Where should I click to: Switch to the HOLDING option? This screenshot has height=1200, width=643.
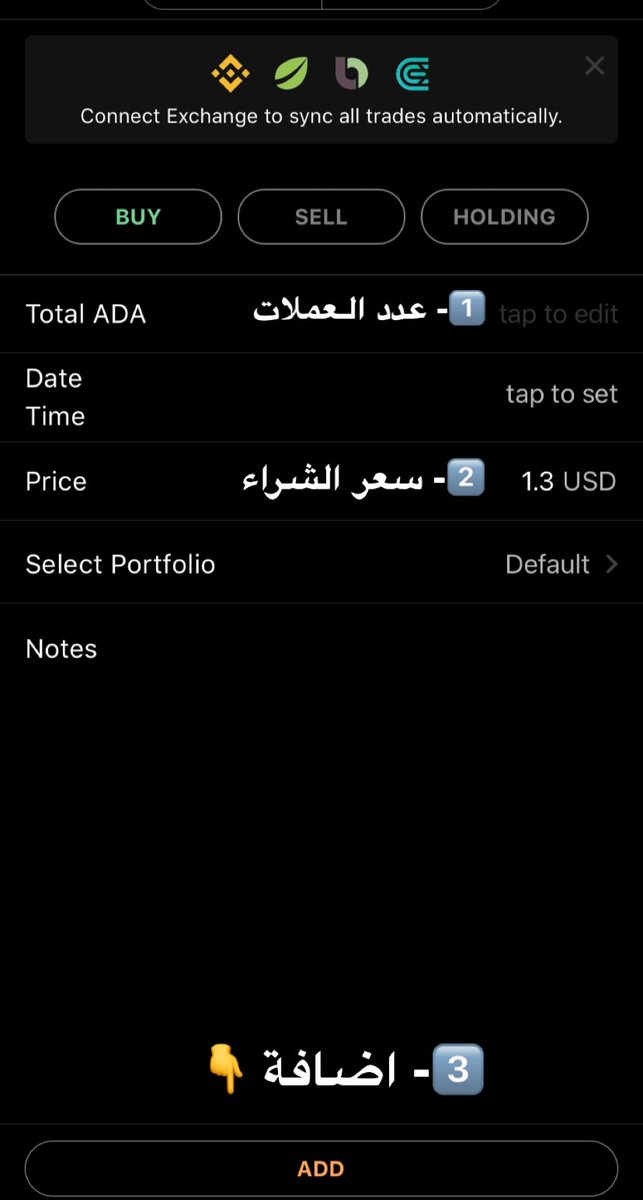[504, 217]
